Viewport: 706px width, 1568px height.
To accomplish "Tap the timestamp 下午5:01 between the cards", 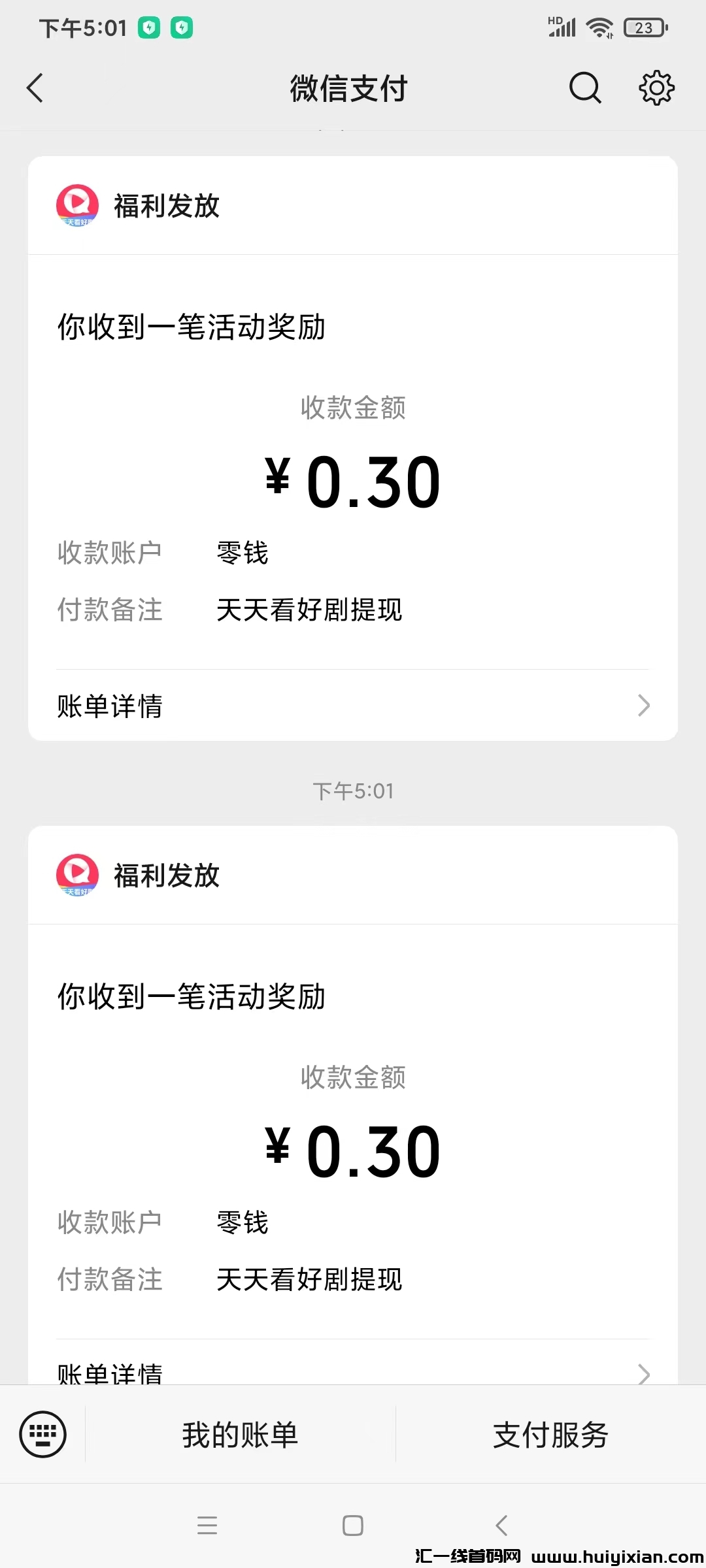I will (x=352, y=791).
